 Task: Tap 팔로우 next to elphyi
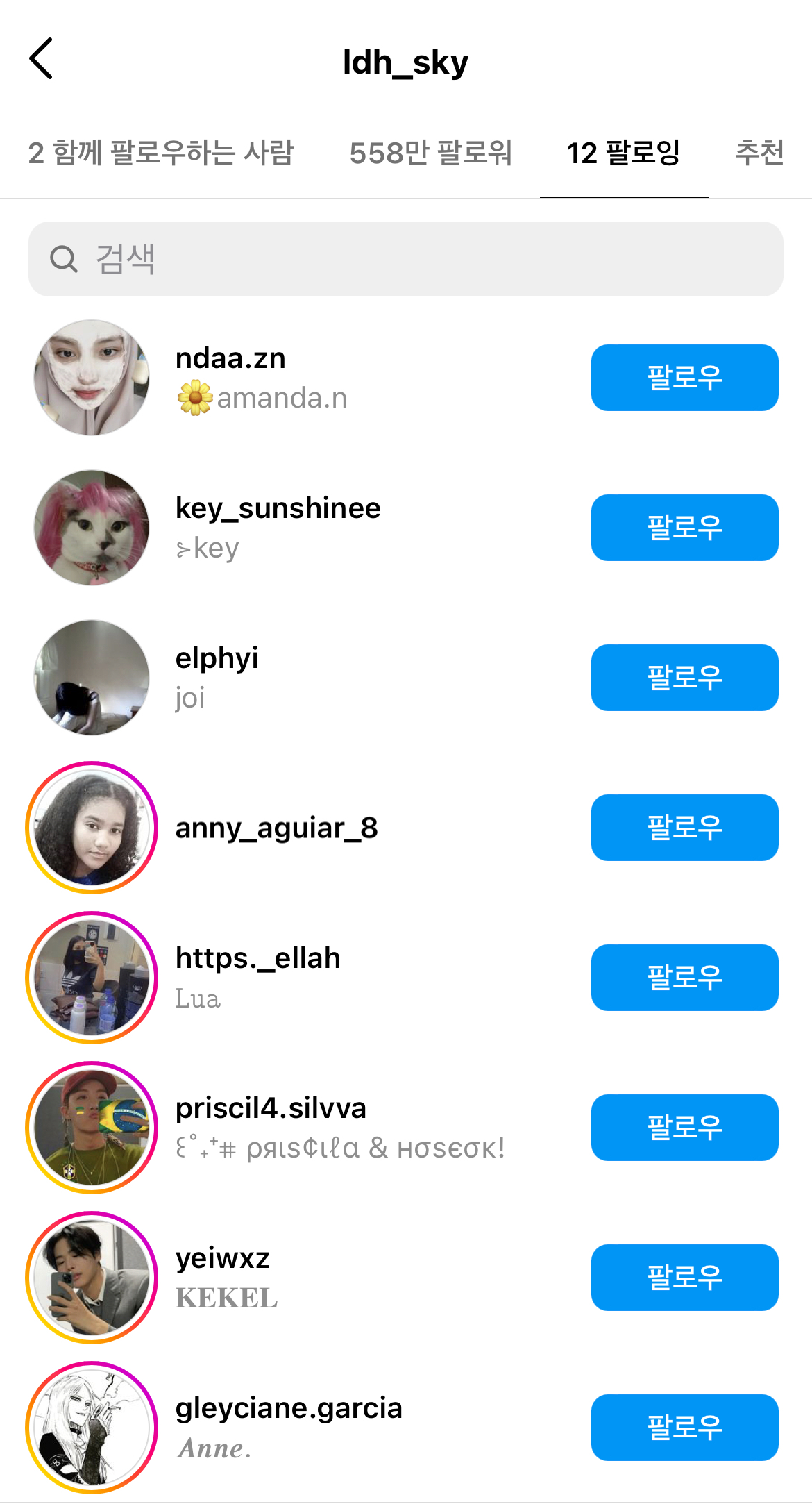[x=684, y=678]
